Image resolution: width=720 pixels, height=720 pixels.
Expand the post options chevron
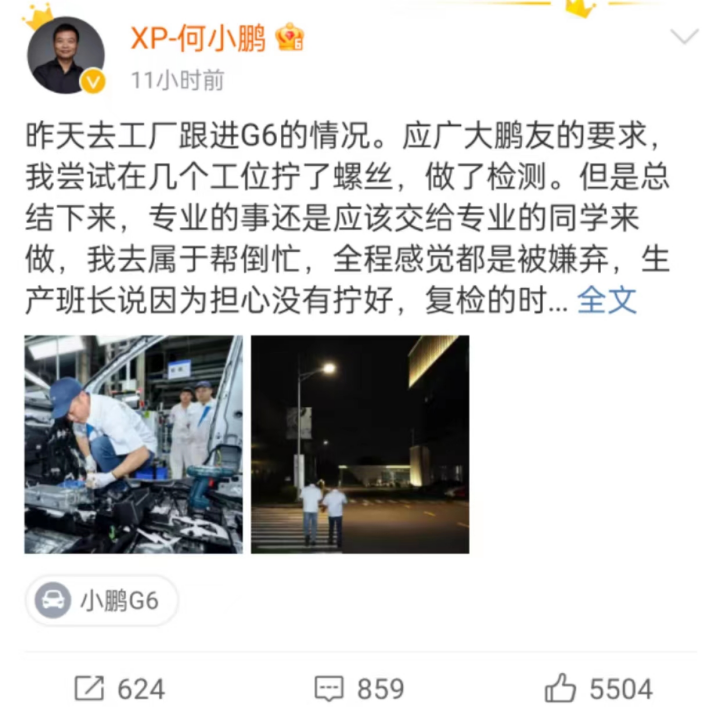point(684,38)
